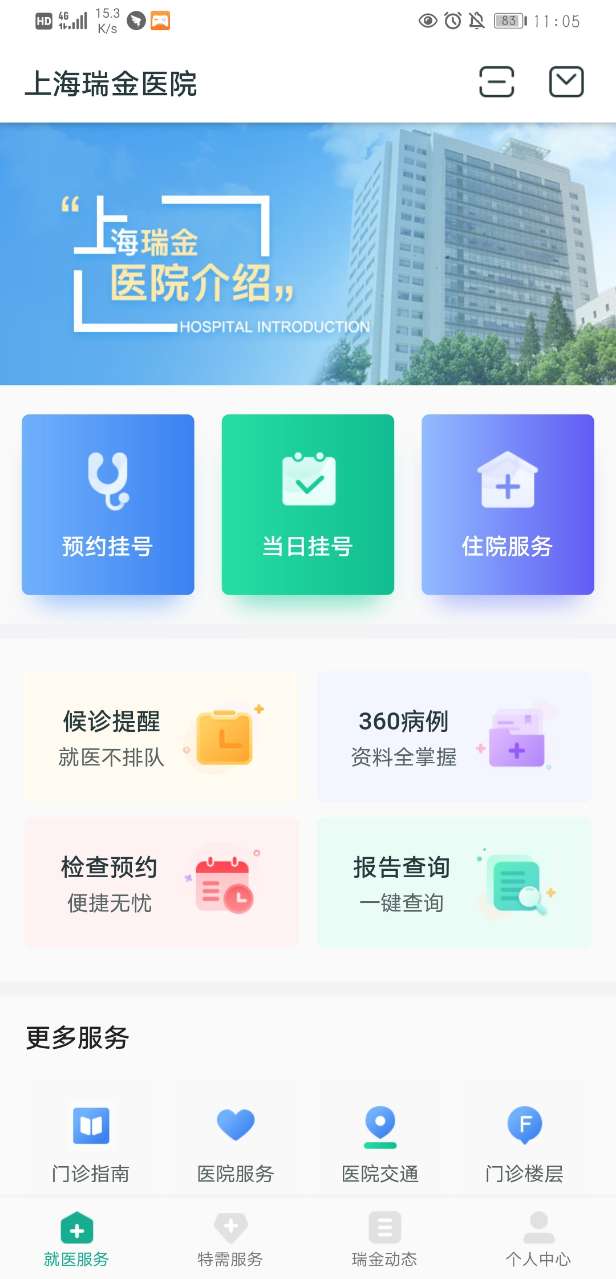The image size is (616, 1279).
Task: Open the messages envelope icon
Action: pyautogui.click(x=566, y=82)
